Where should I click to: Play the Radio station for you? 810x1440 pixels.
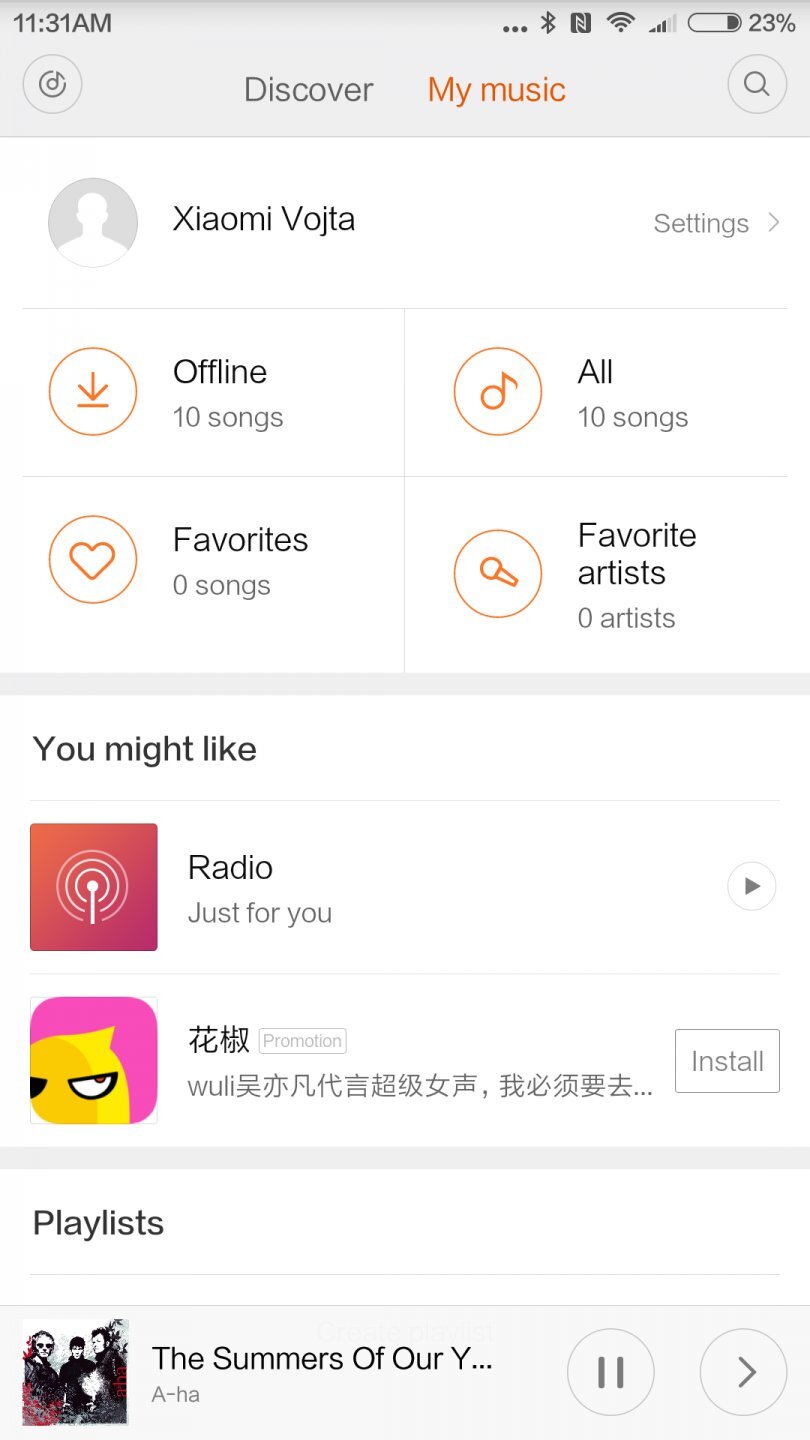pos(751,886)
